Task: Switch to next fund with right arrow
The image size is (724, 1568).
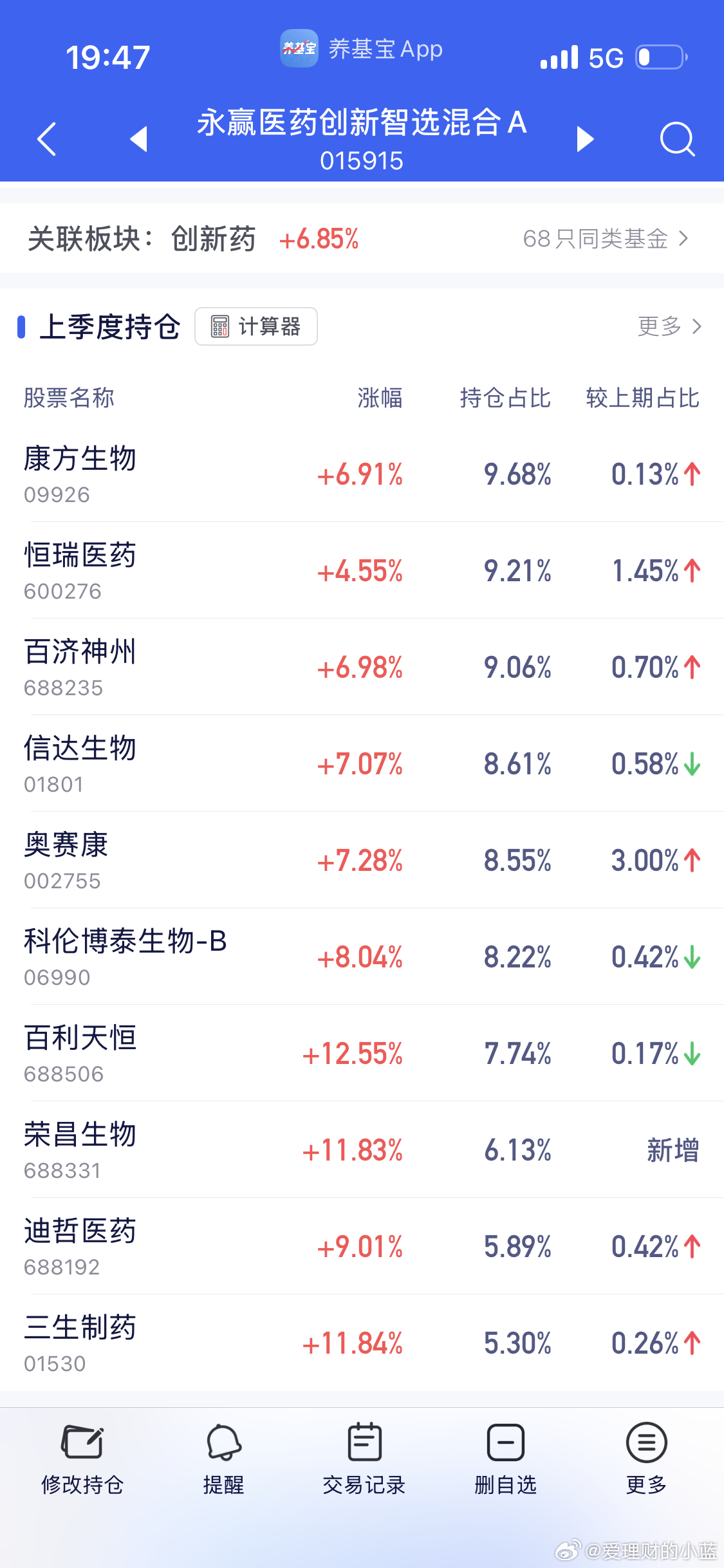Action: [x=584, y=139]
